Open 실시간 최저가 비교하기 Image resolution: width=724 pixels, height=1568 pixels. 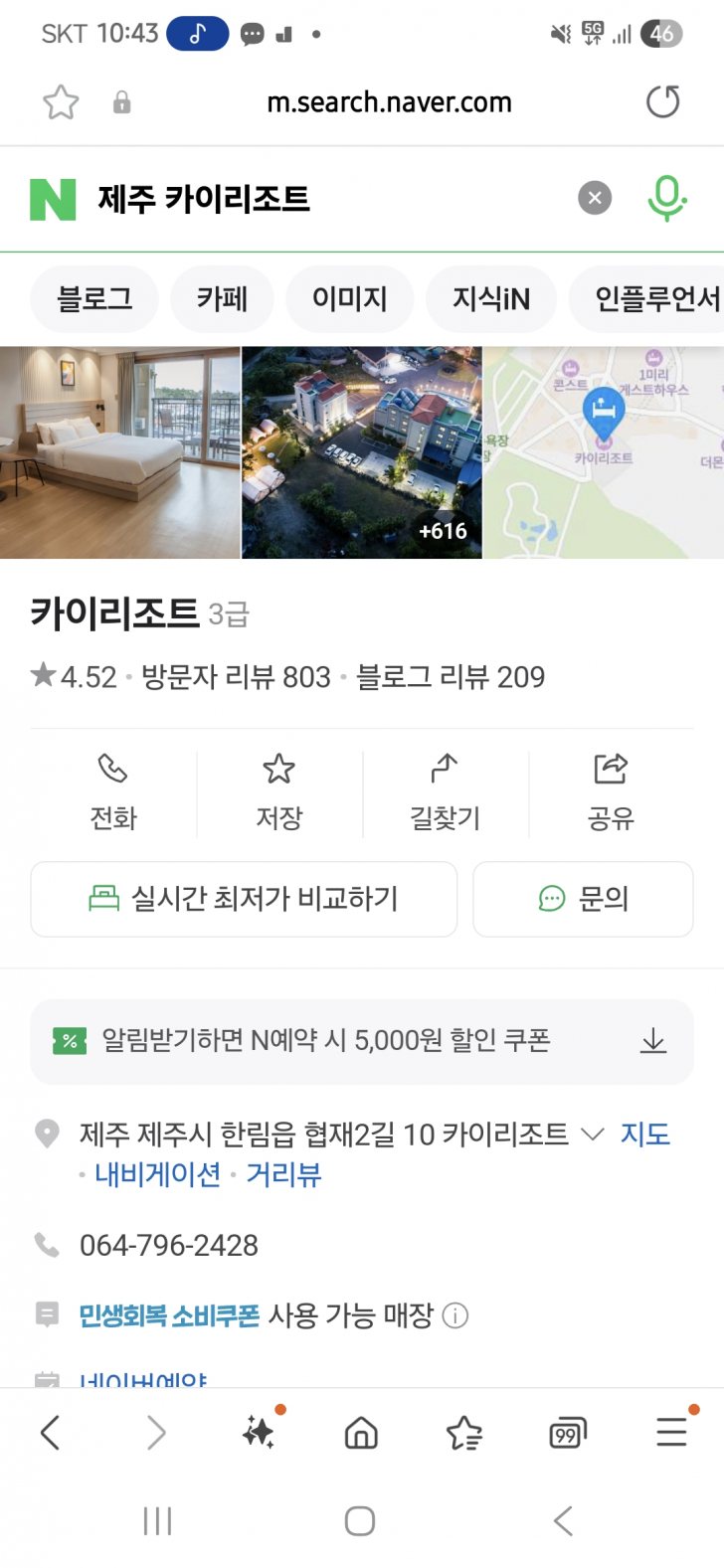[x=244, y=899]
